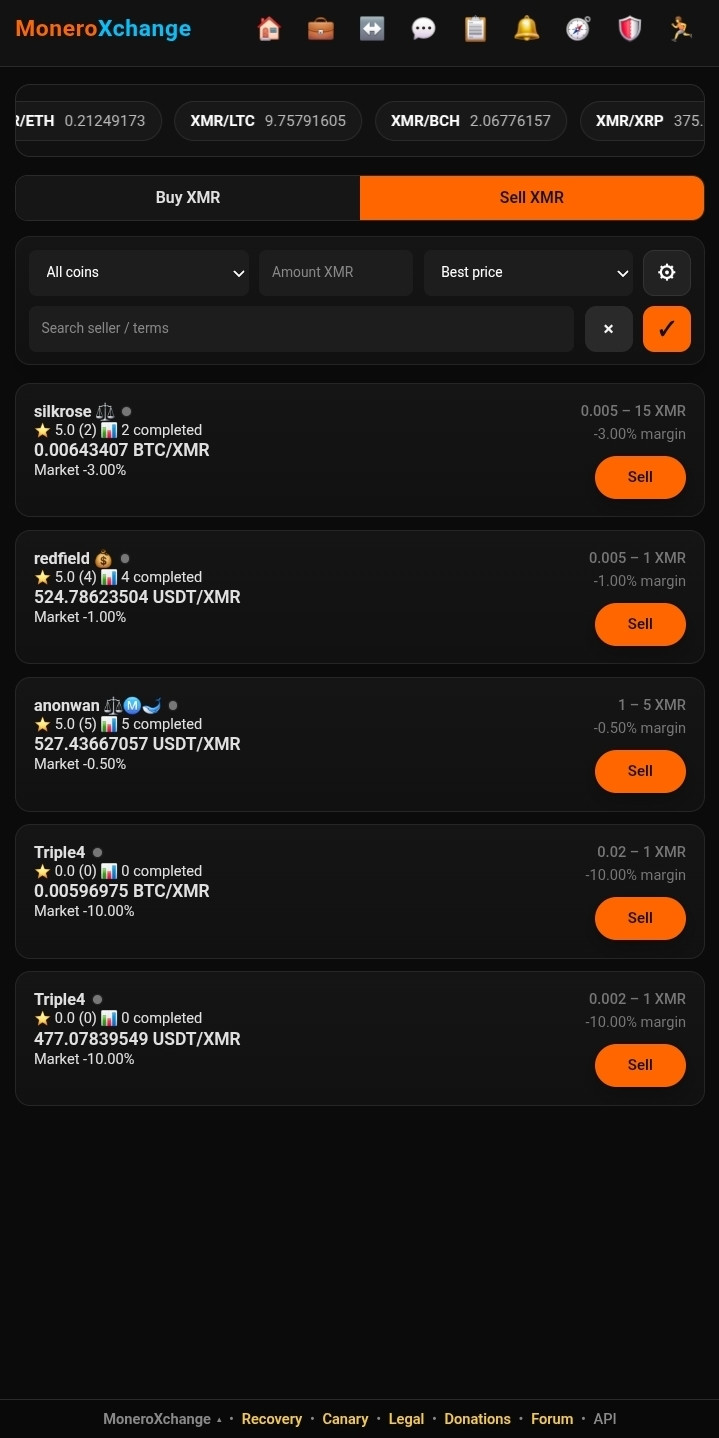Open the notifications bell
Image resolution: width=719 pixels, height=1438 pixels.
click(x=527, y=29)
